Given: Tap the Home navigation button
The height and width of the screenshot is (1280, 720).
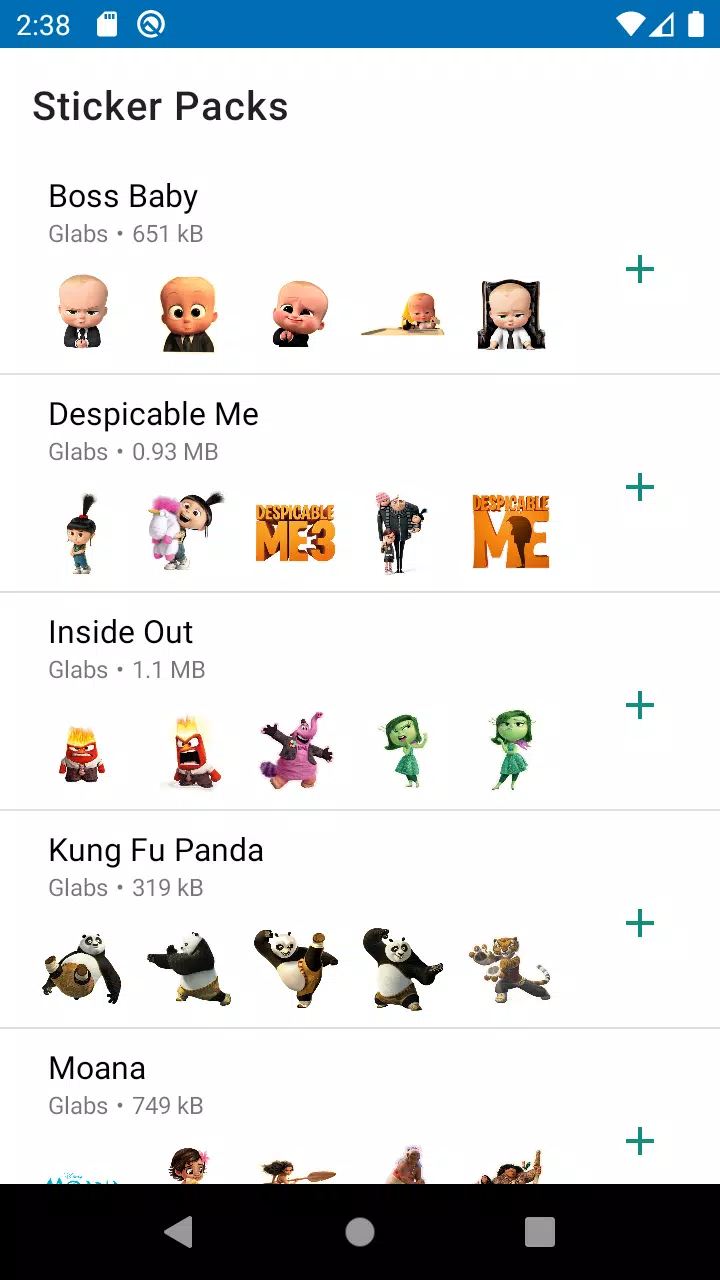Looking at the screenshot, I should click(x=360, y=1232).
